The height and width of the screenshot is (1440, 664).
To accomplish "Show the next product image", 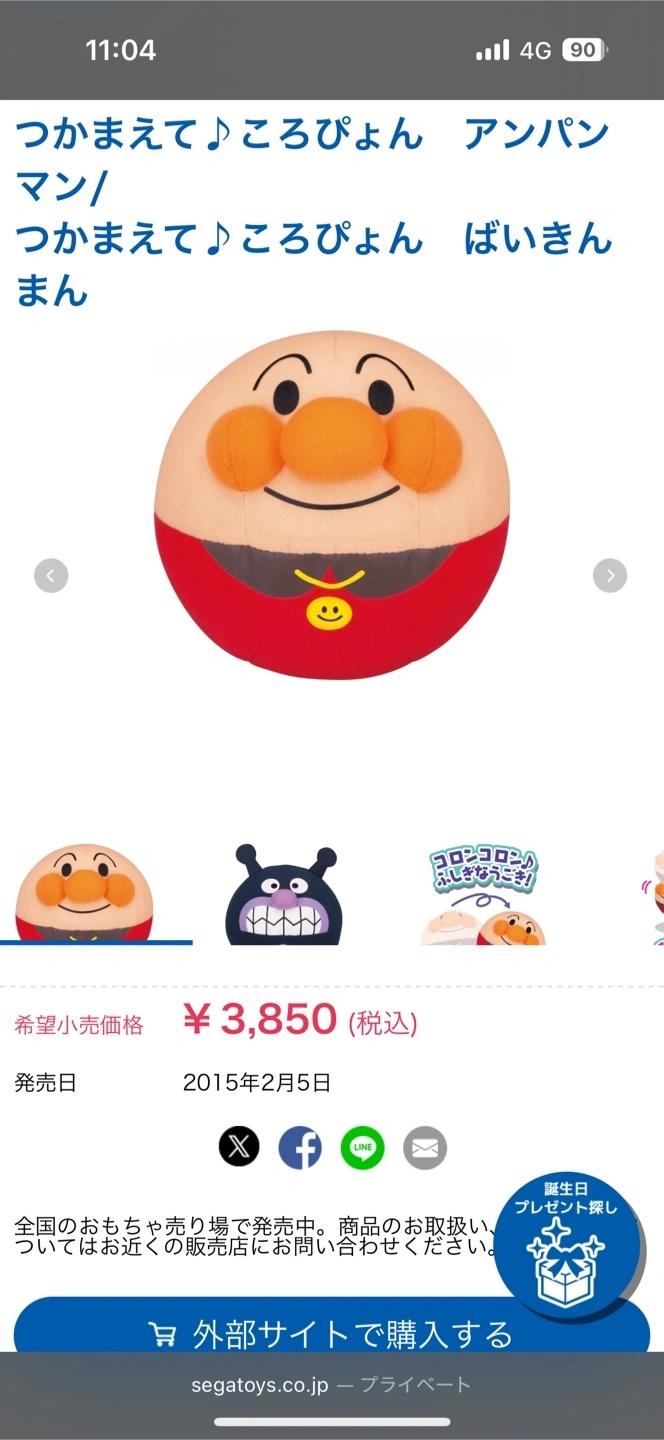I will pos(609,575).
